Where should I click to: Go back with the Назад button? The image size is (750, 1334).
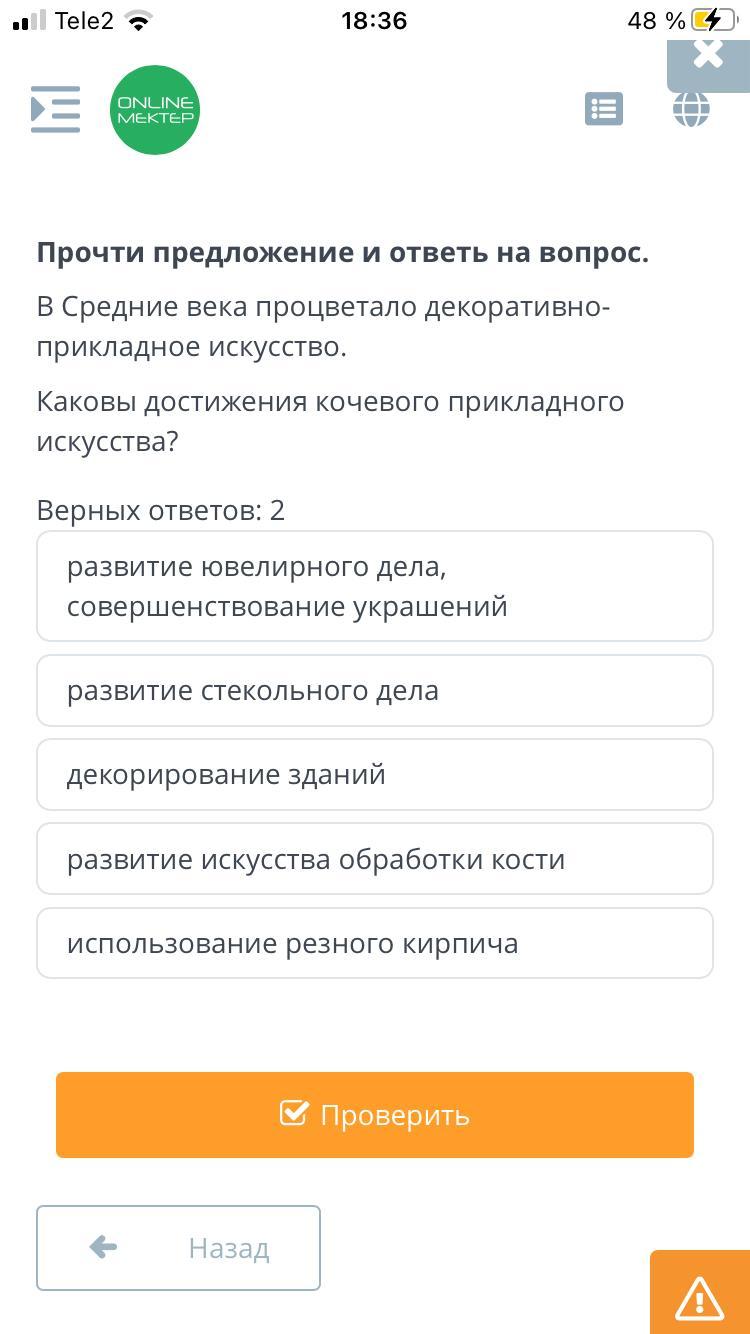(179, 1248)
